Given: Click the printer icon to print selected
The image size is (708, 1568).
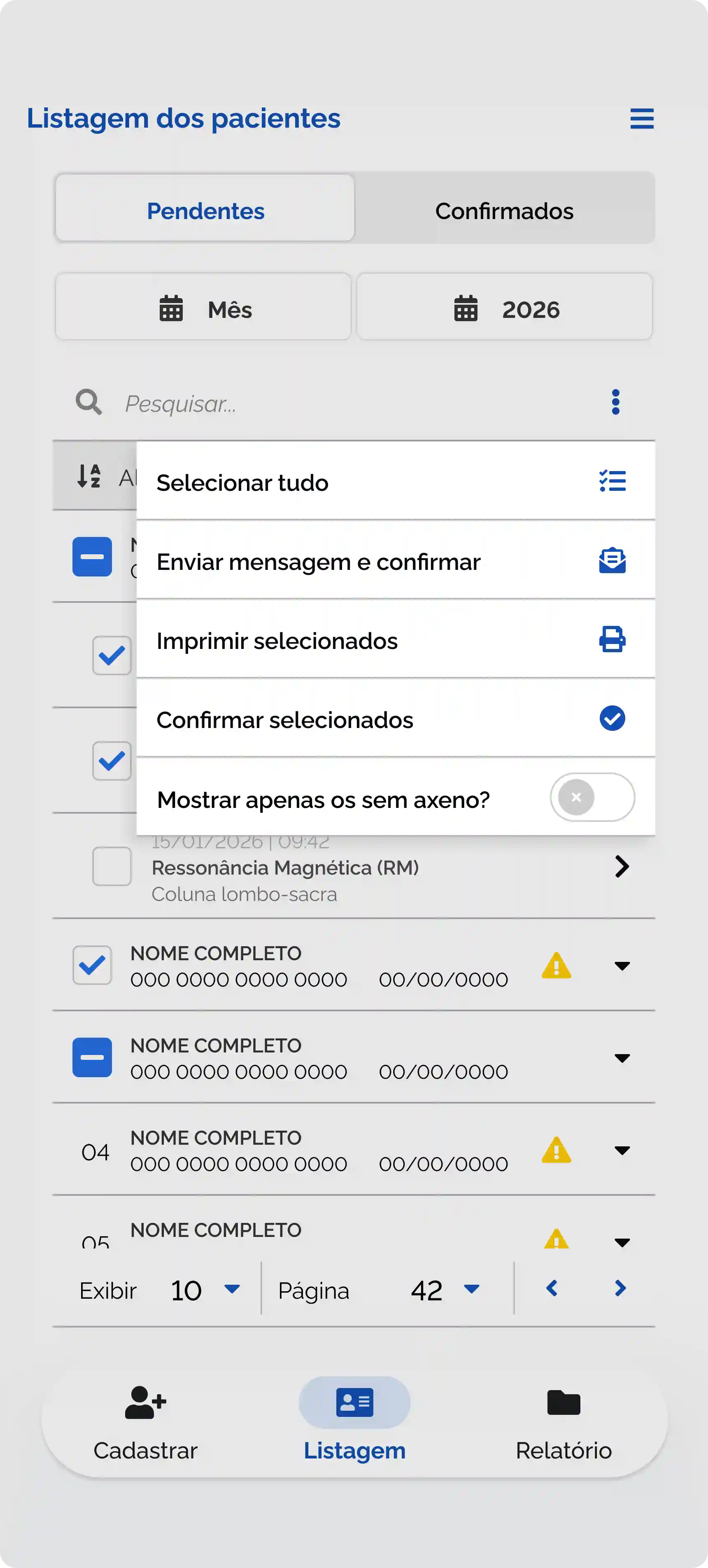Looking at the screenshot, I should click(x=613, y=640).
